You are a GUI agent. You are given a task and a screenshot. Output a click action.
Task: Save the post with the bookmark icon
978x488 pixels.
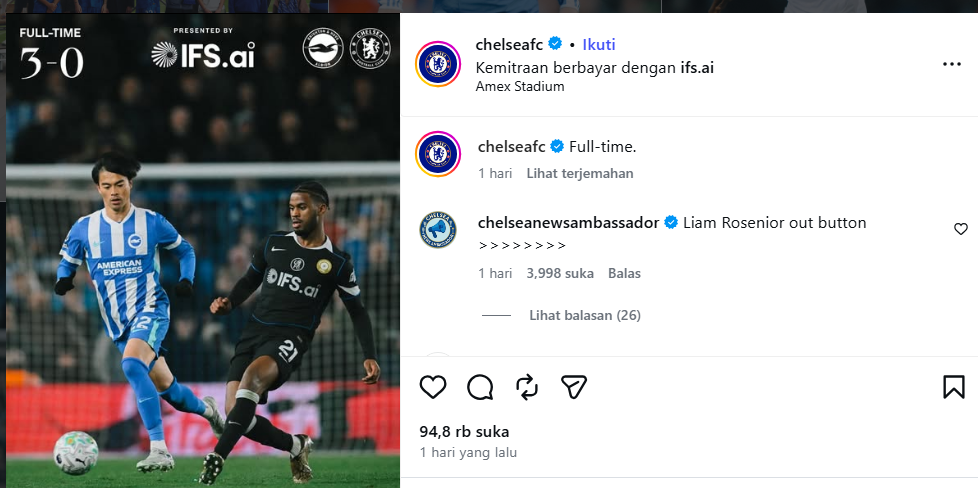(x=953, y=387)
